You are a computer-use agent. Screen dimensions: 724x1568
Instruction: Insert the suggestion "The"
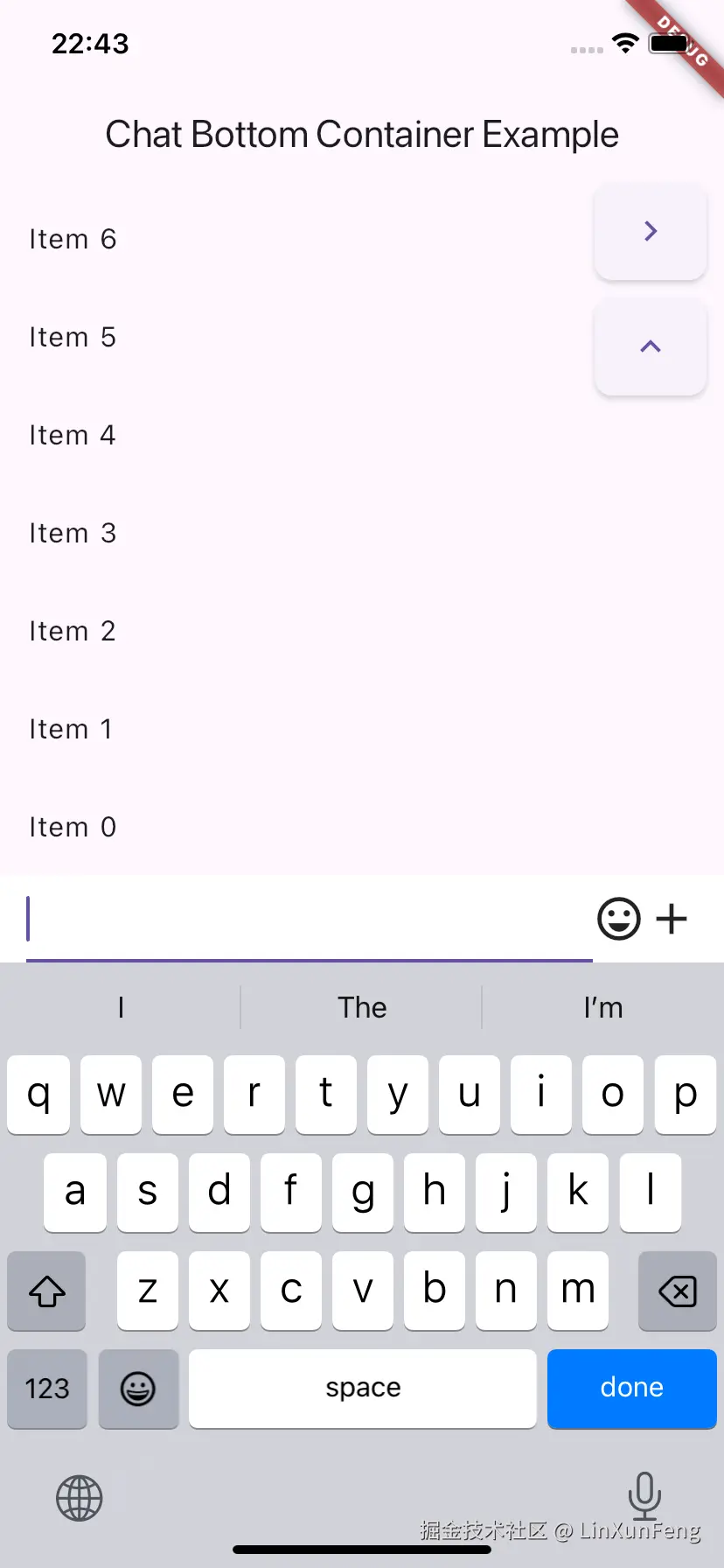coord(362,1008)
